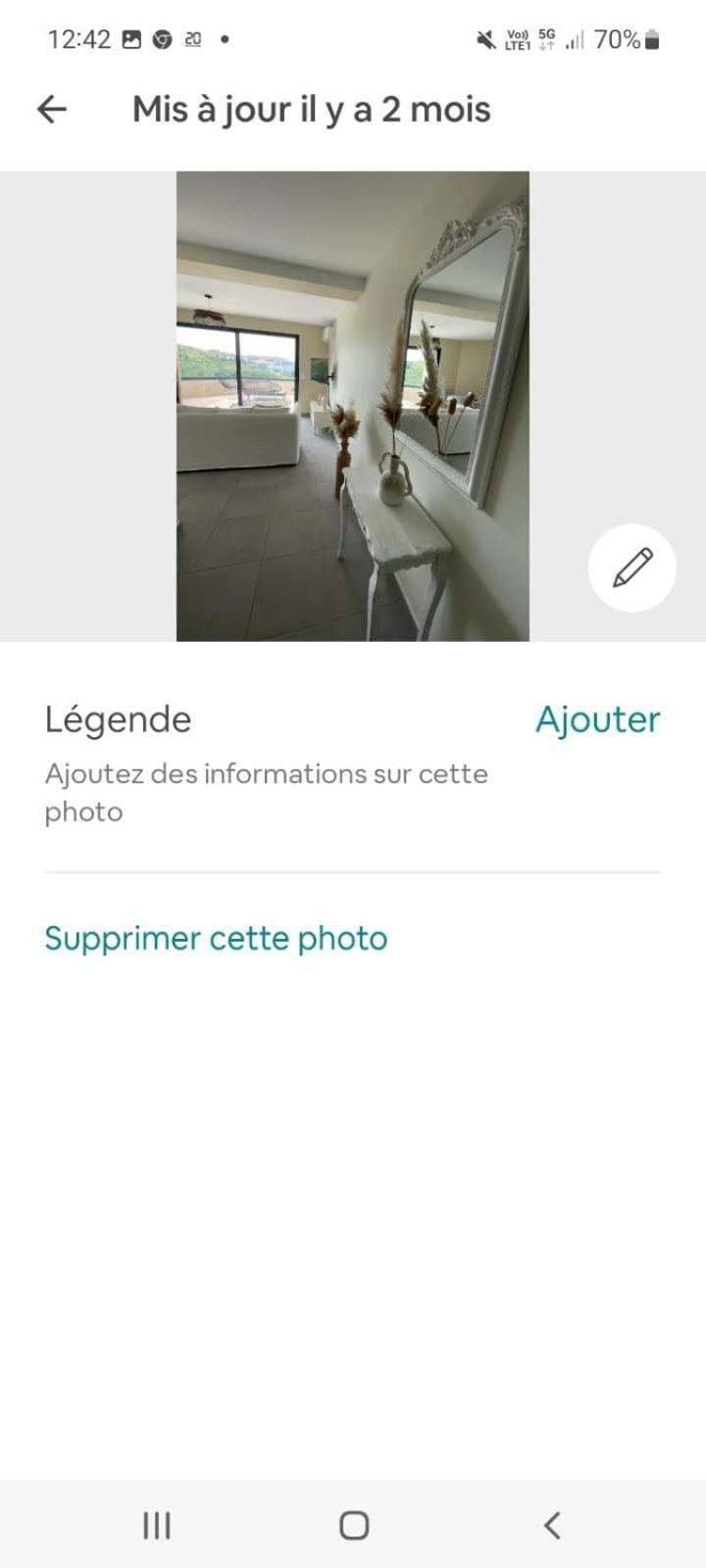
Task: Tap Ajouter to add a caption
Action: [x=597, y=719]
